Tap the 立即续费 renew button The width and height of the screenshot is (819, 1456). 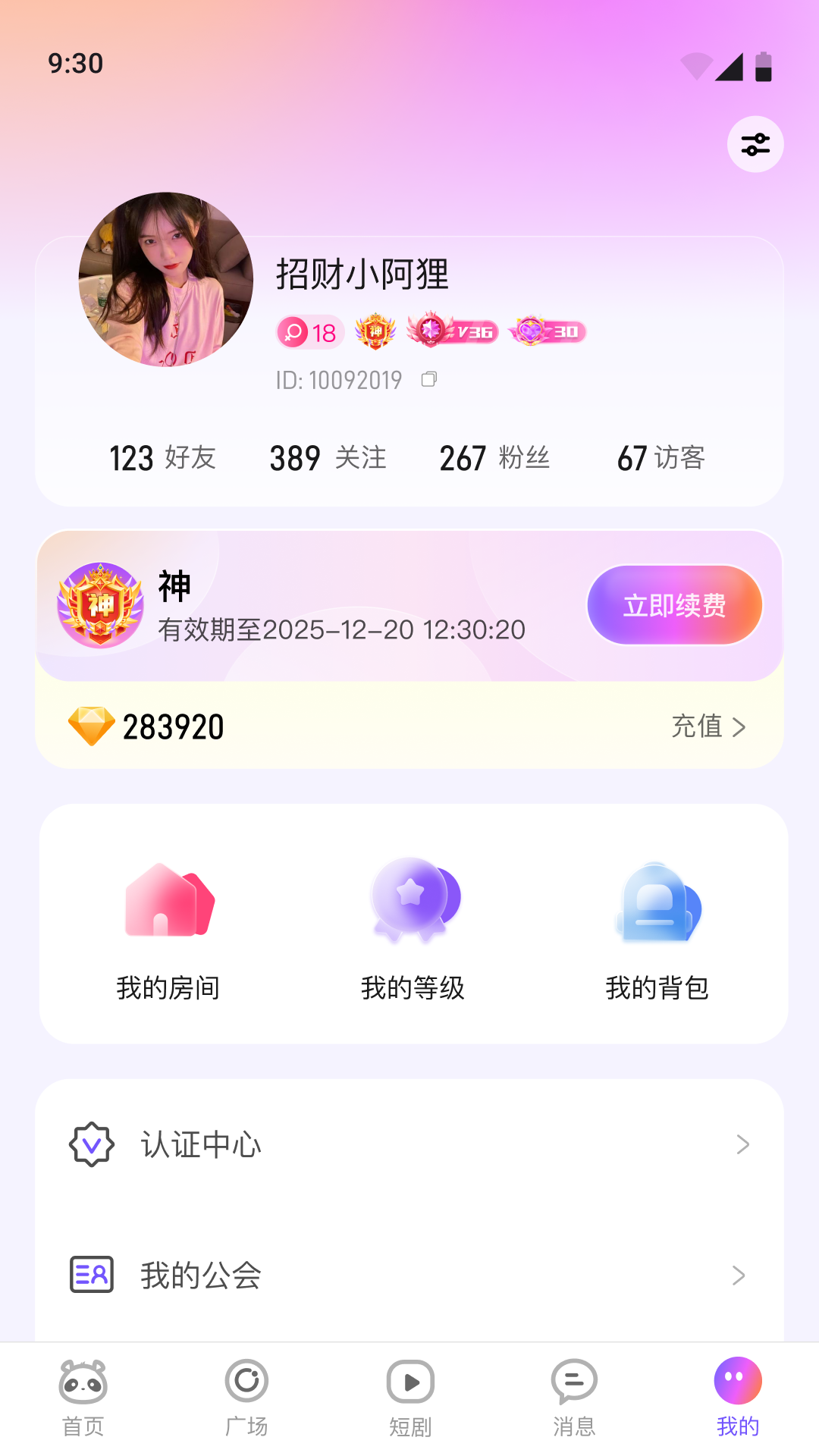point(673,604)
